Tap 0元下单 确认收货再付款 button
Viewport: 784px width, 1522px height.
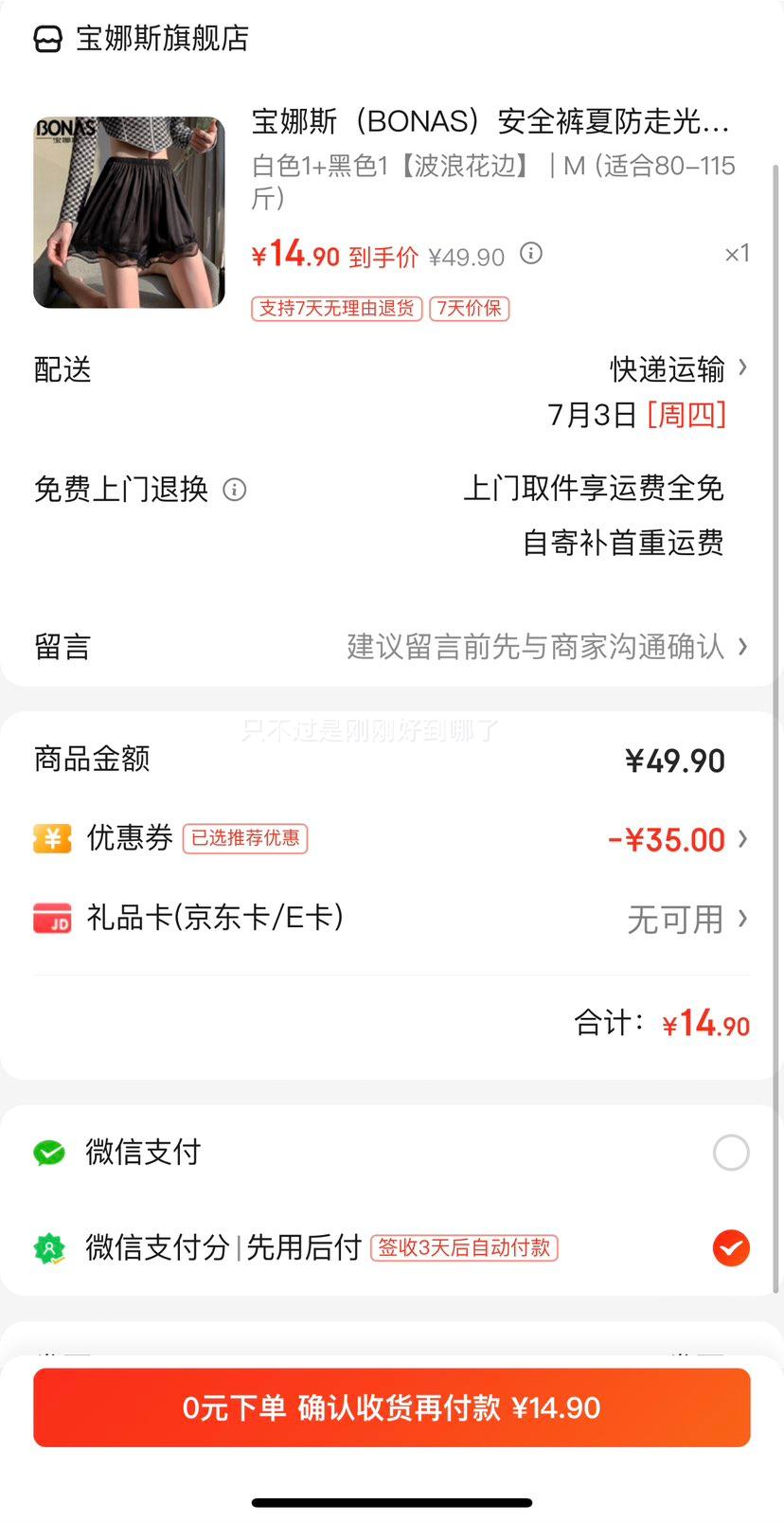coord(392,1407)
